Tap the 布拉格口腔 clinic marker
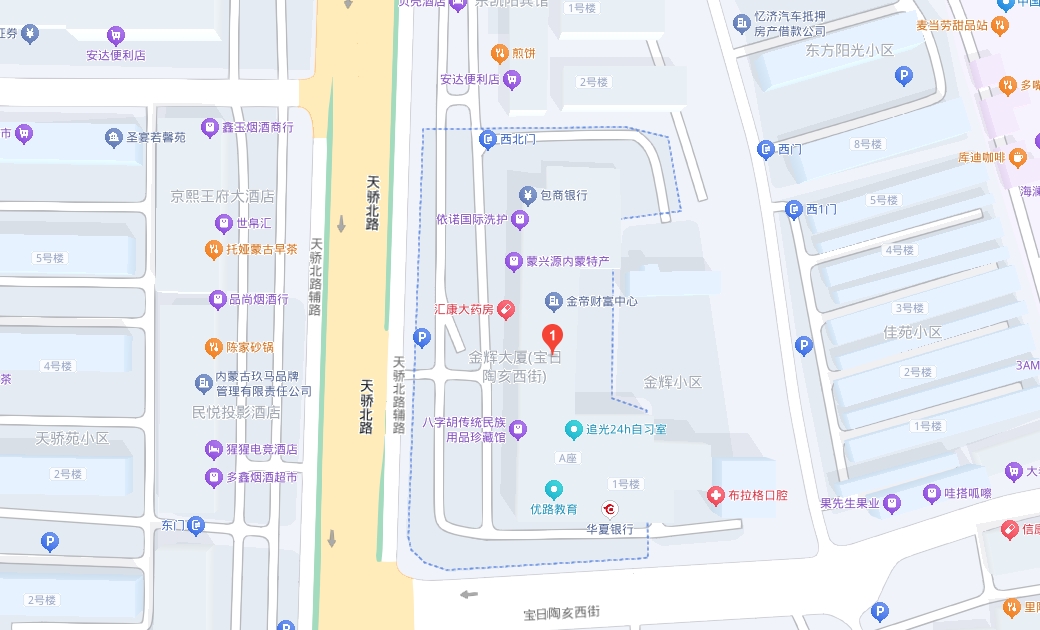 point(715,495)
